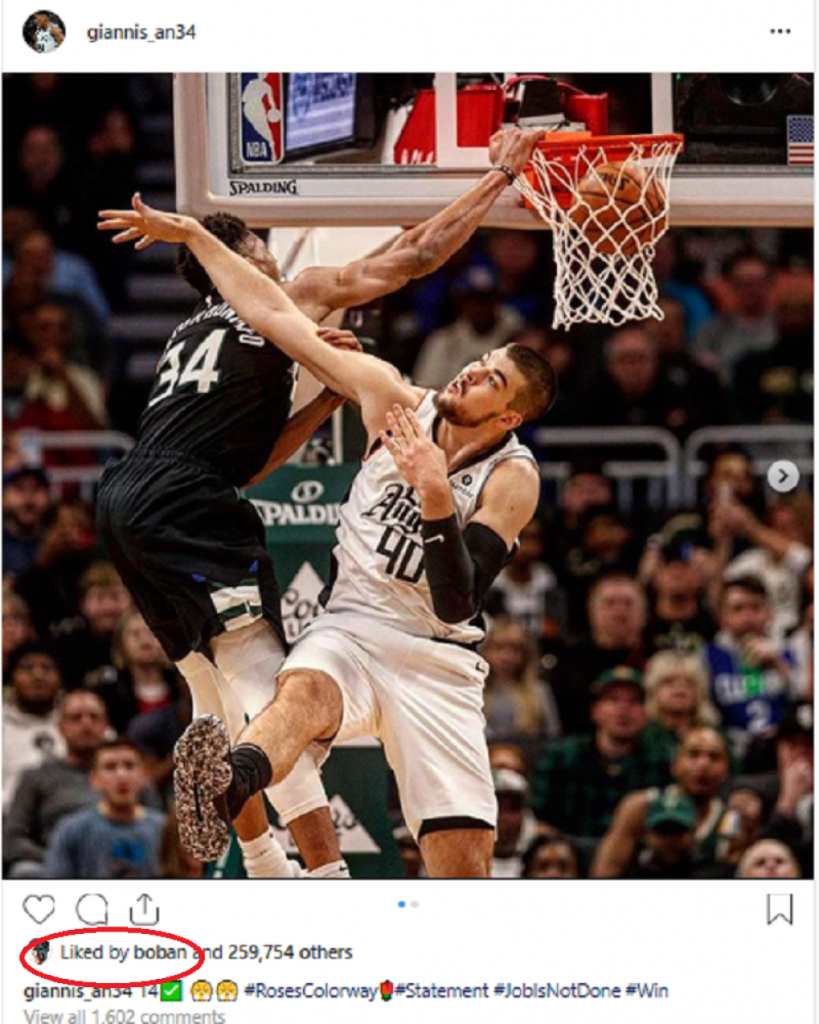Tap giannis_an34 profile picture in the header
Image resolution: width=819 pixels, height=1024 pixels.
click(x=43, y=32)
